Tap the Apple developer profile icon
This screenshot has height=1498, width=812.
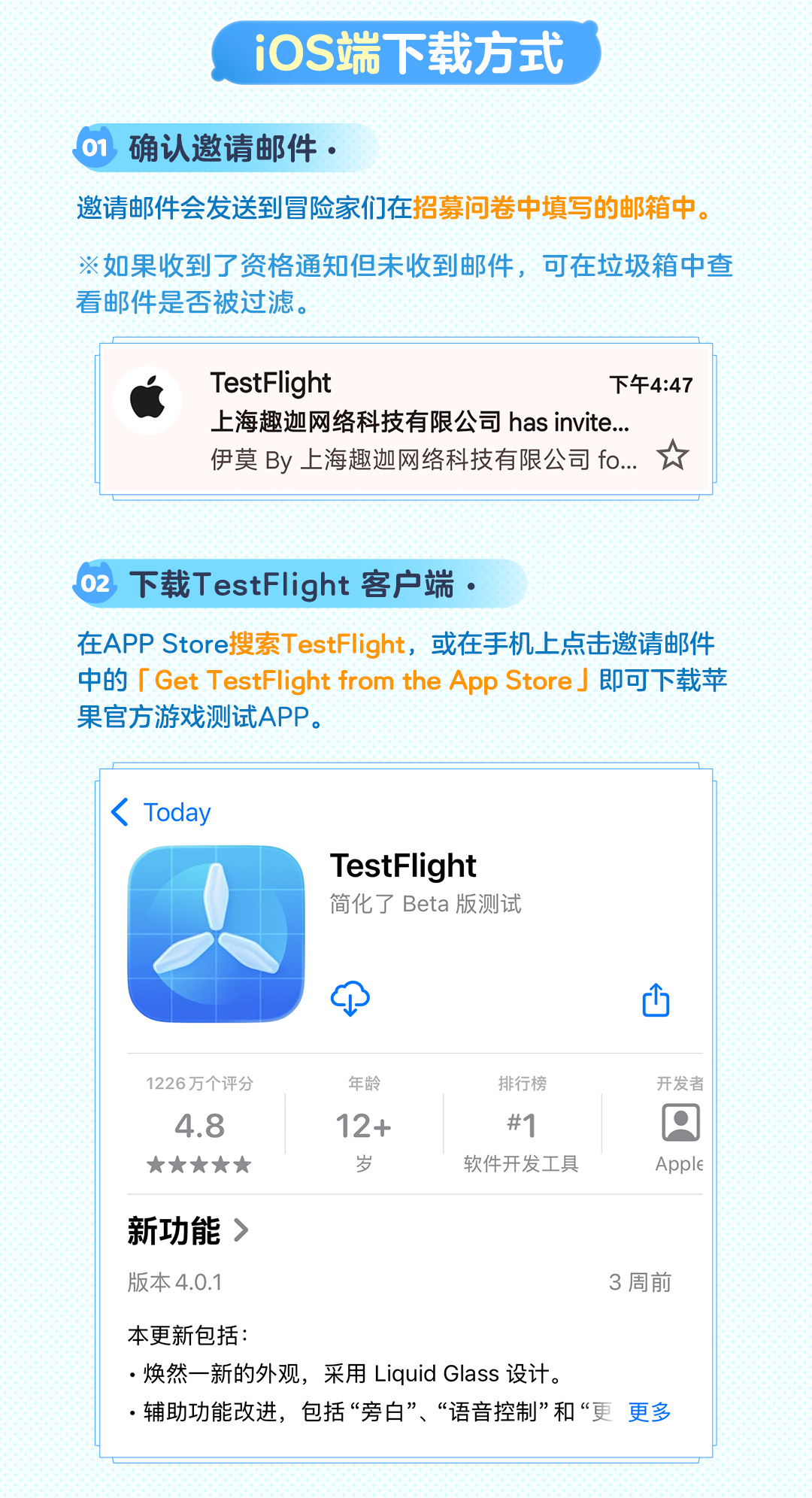679,1123
